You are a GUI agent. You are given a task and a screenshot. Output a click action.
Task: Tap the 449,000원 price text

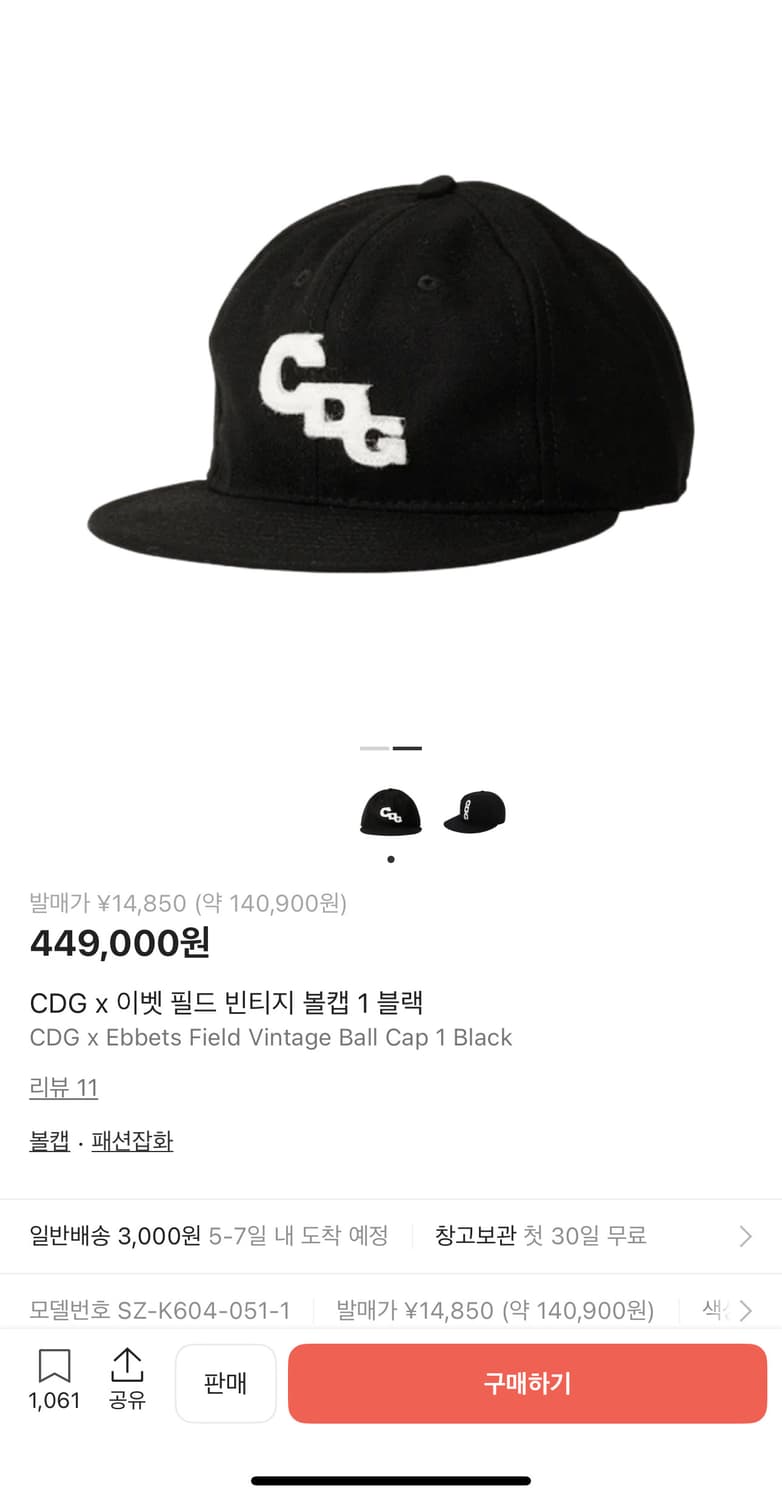tap(117, 943)
